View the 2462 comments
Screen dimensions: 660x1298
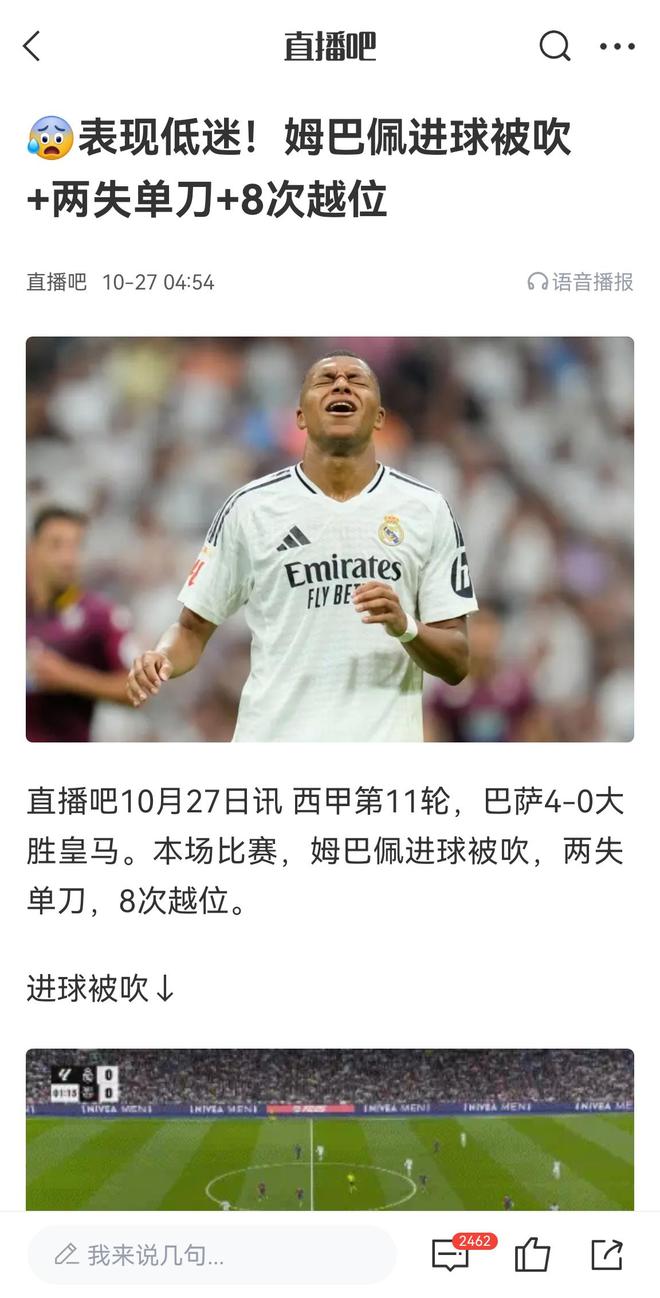pos(452,1255)
